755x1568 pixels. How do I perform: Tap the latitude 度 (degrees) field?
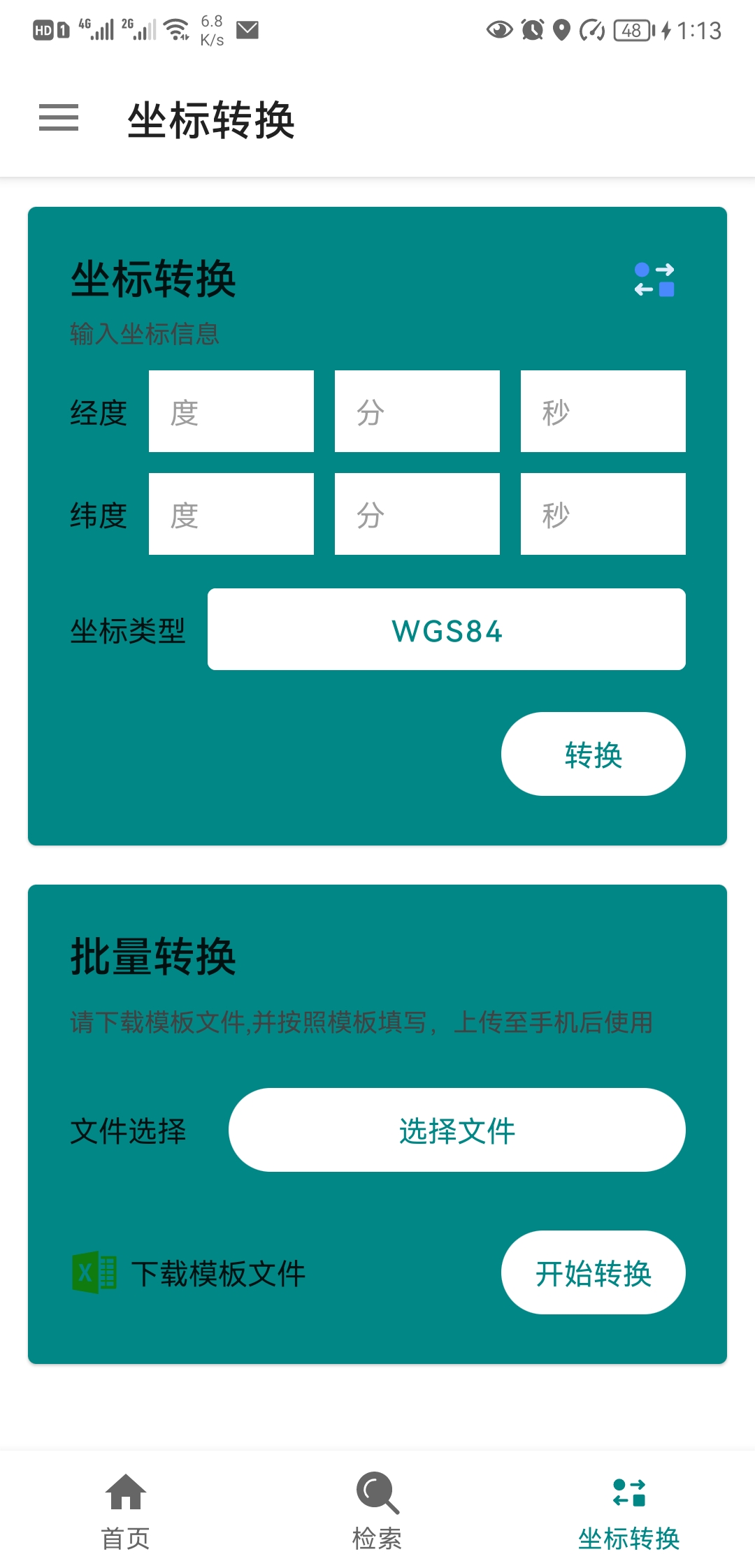[231, 514]
